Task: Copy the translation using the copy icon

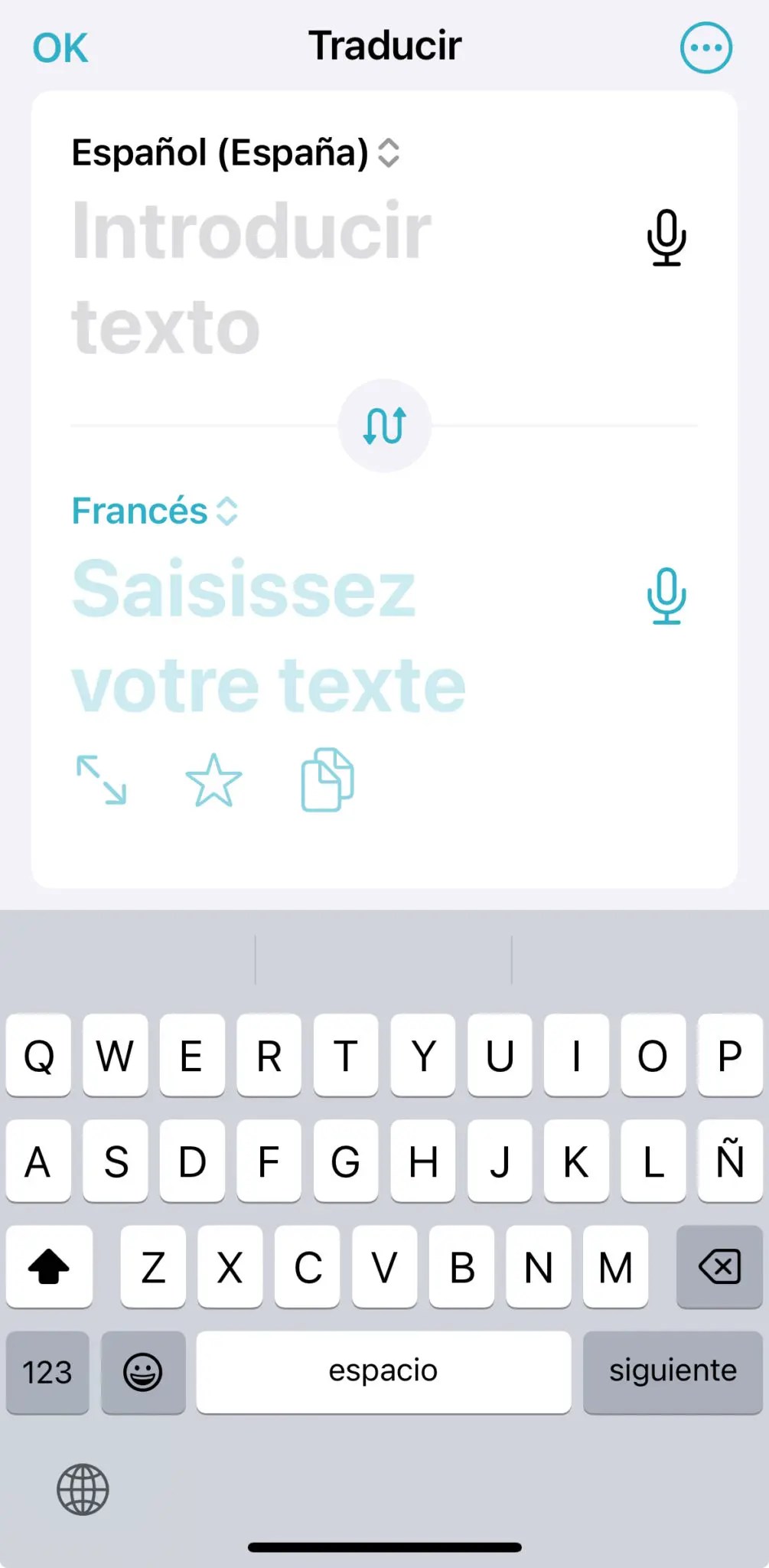Action: pyautogui.click(x=326, y=779)
